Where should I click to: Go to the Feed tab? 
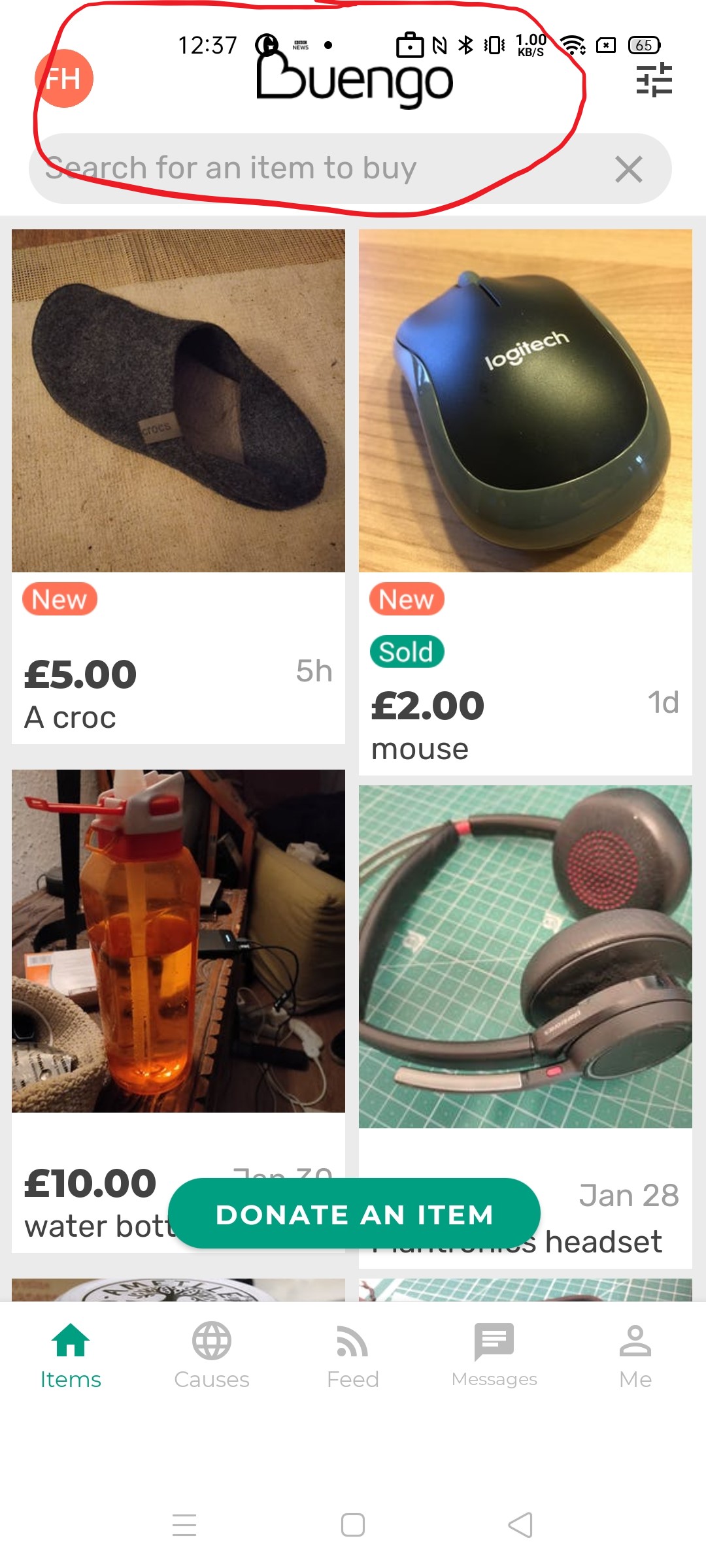coord(353,1355)
